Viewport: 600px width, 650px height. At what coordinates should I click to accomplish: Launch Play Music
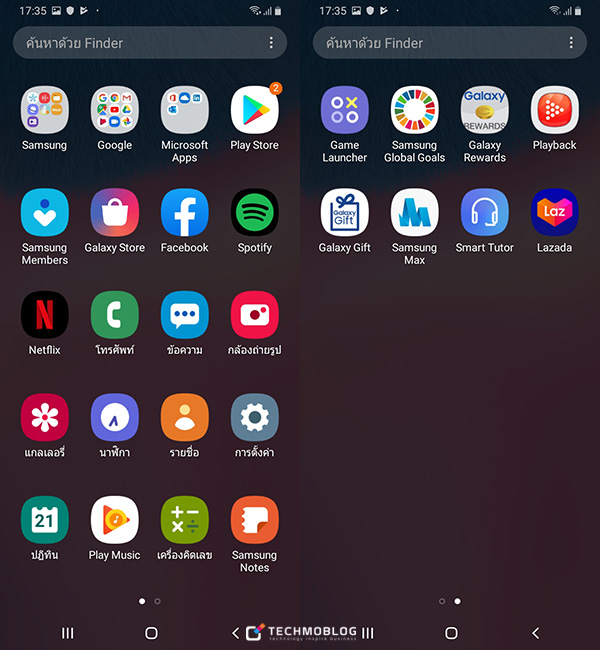click(115, 520)
